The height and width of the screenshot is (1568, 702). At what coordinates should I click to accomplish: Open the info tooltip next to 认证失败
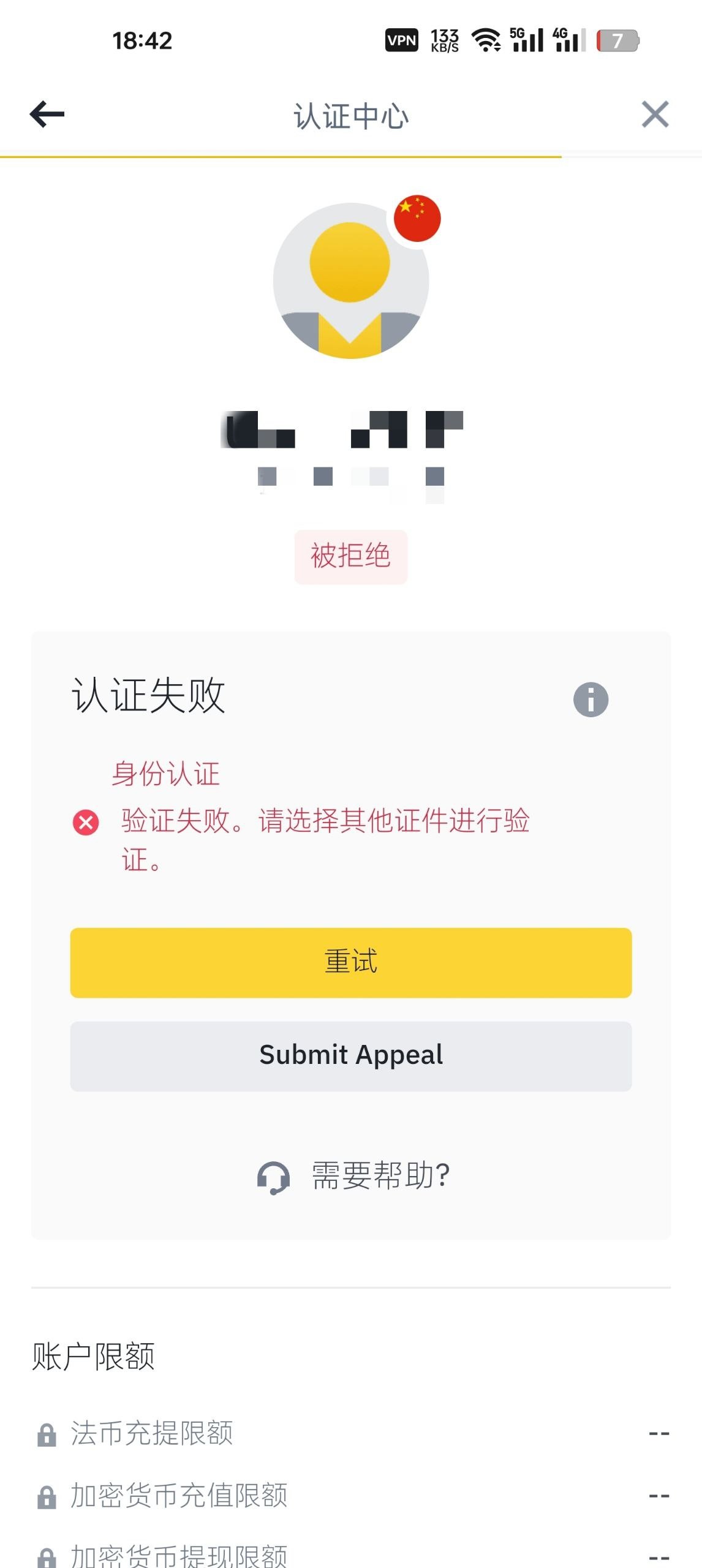592,699
